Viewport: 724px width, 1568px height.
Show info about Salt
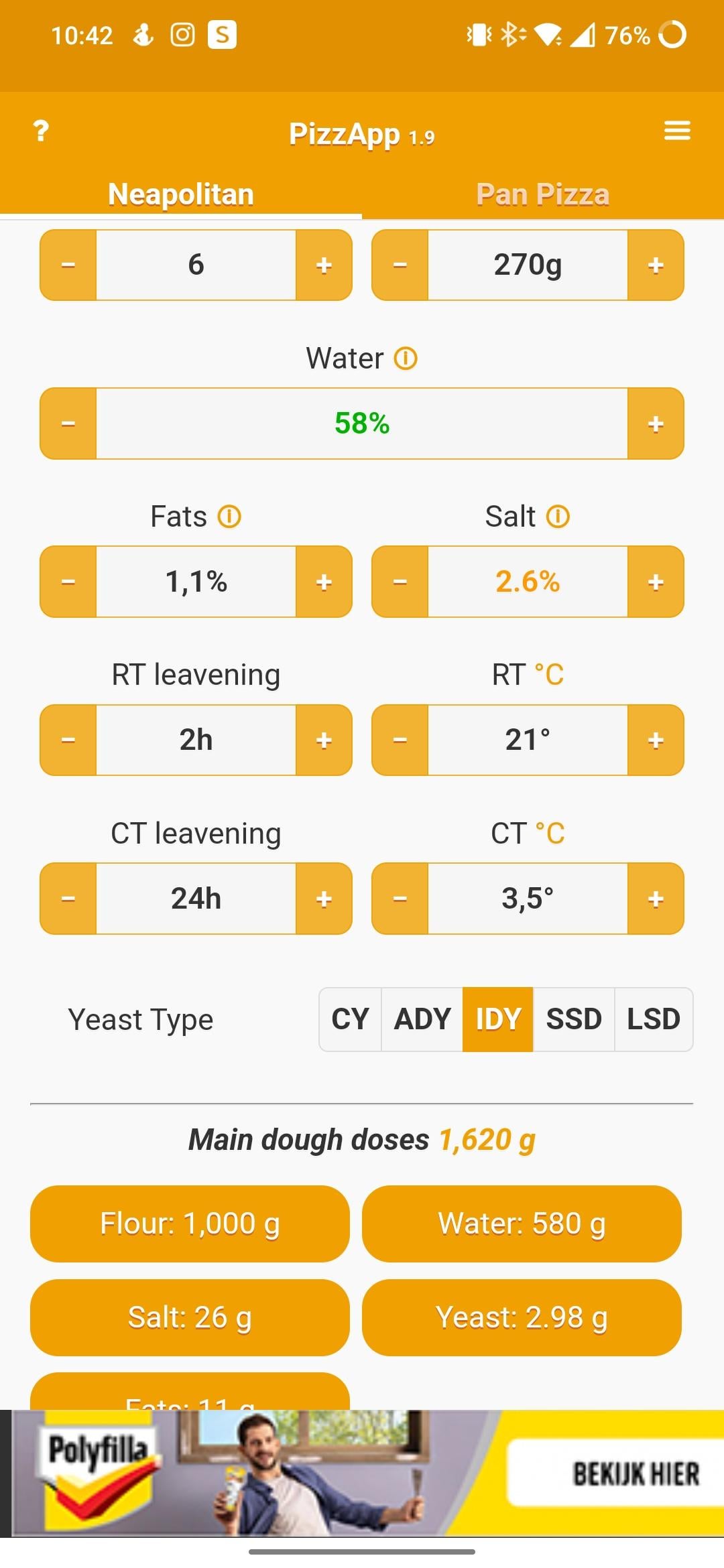point(558,517)
